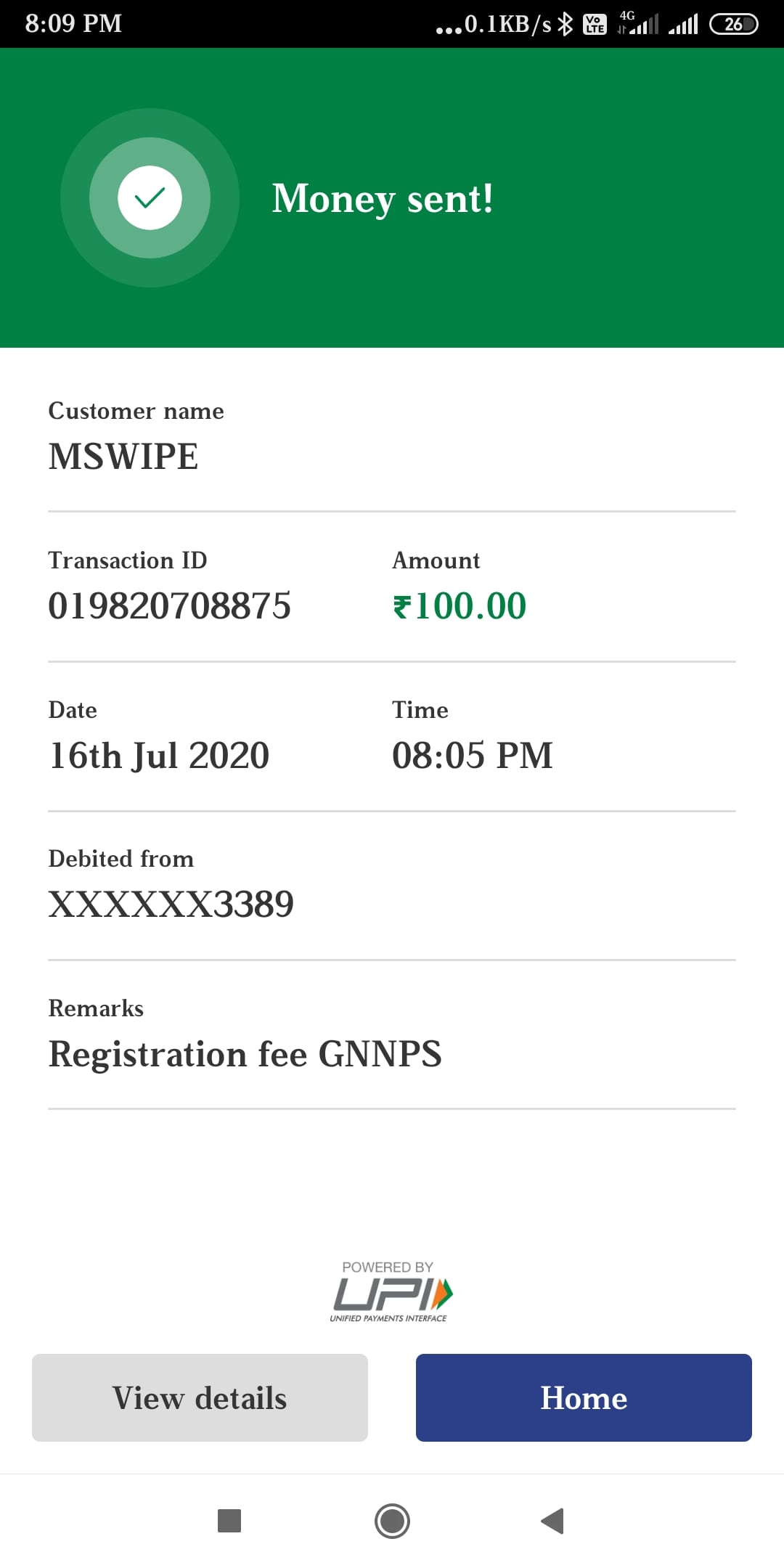Open View details for this transaction
784x1568 pixels.
tap(200, 1397)
